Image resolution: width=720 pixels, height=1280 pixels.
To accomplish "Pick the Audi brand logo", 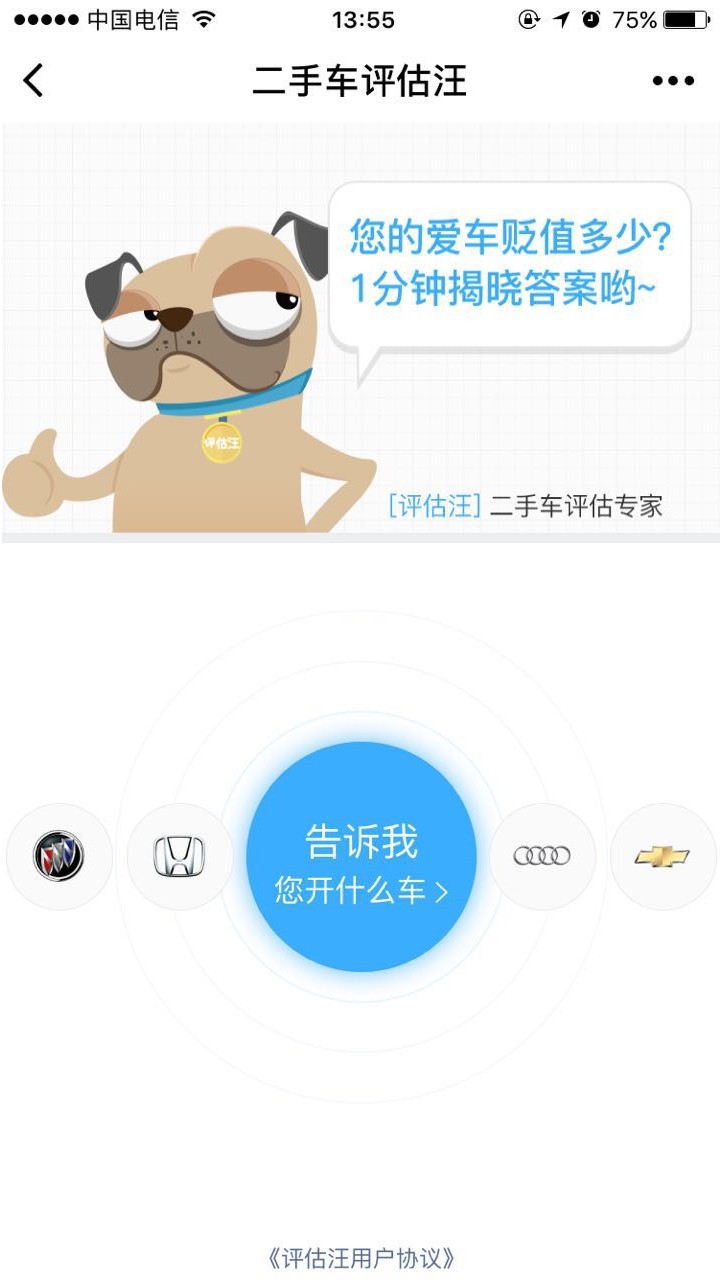I will pos(542,856).
